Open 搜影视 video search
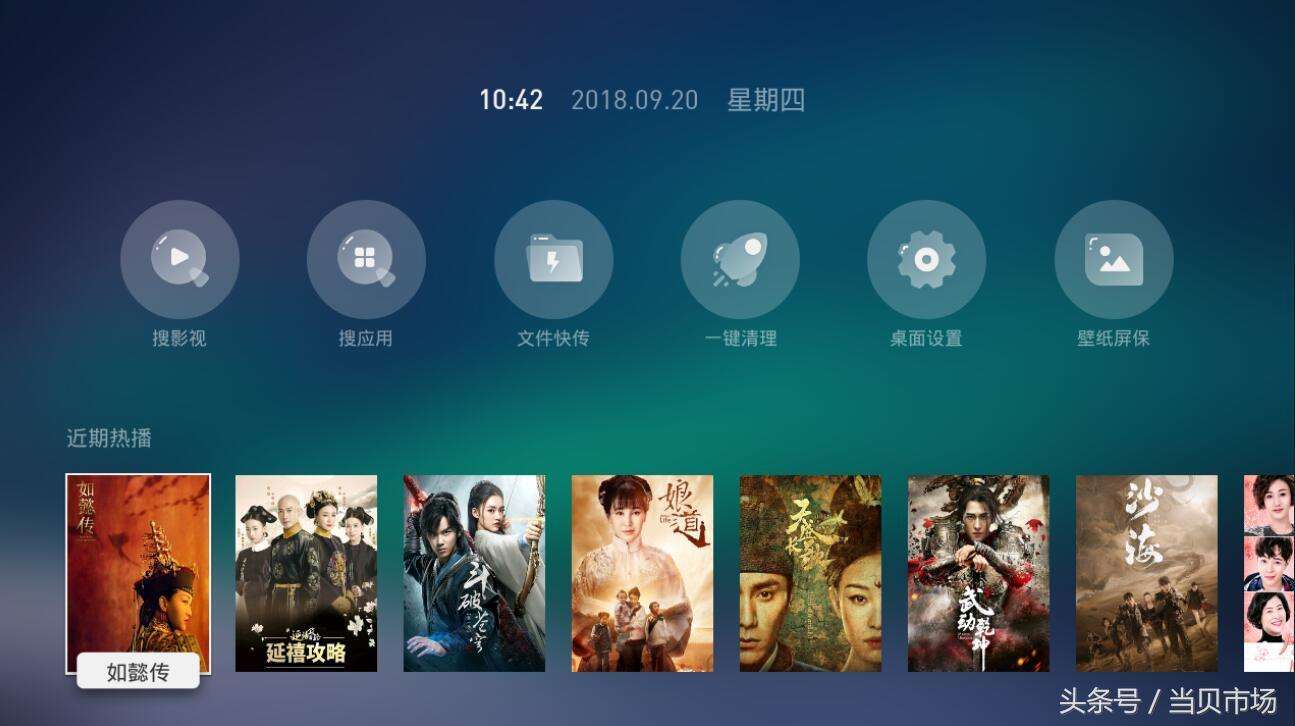 180,260
